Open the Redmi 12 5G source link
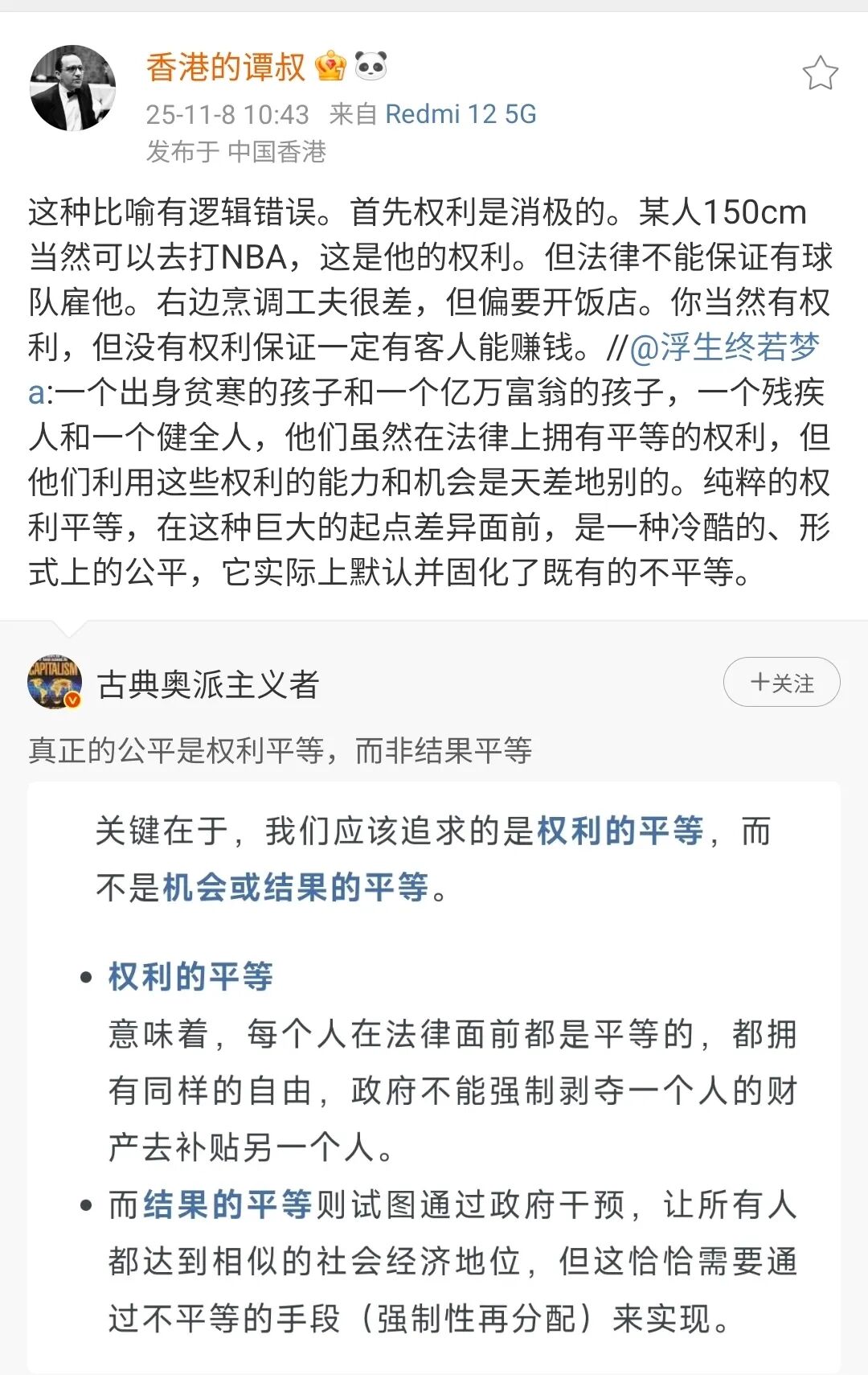868x1375 pixels. tap(461, 114)
